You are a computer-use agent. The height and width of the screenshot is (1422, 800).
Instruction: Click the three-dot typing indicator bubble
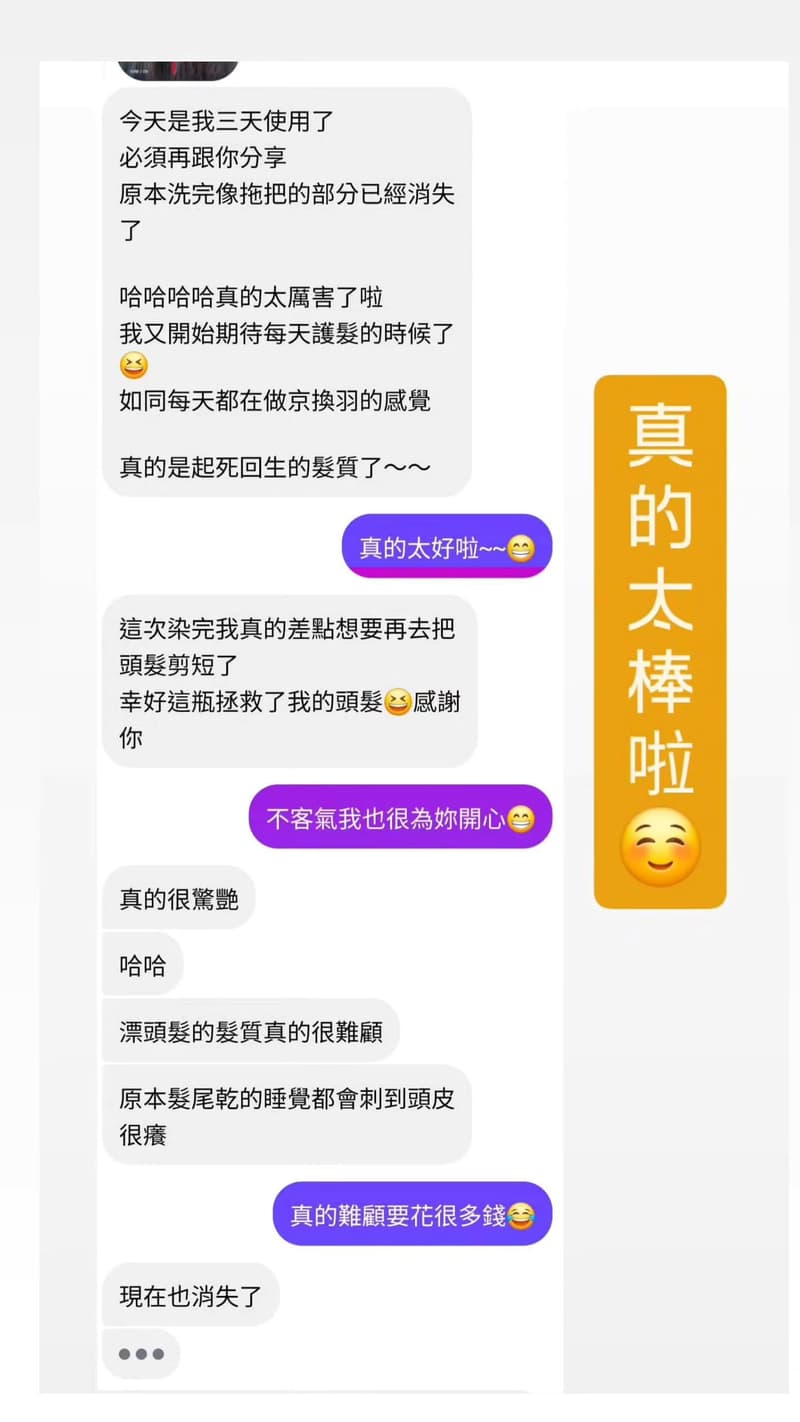(142, 1354)
